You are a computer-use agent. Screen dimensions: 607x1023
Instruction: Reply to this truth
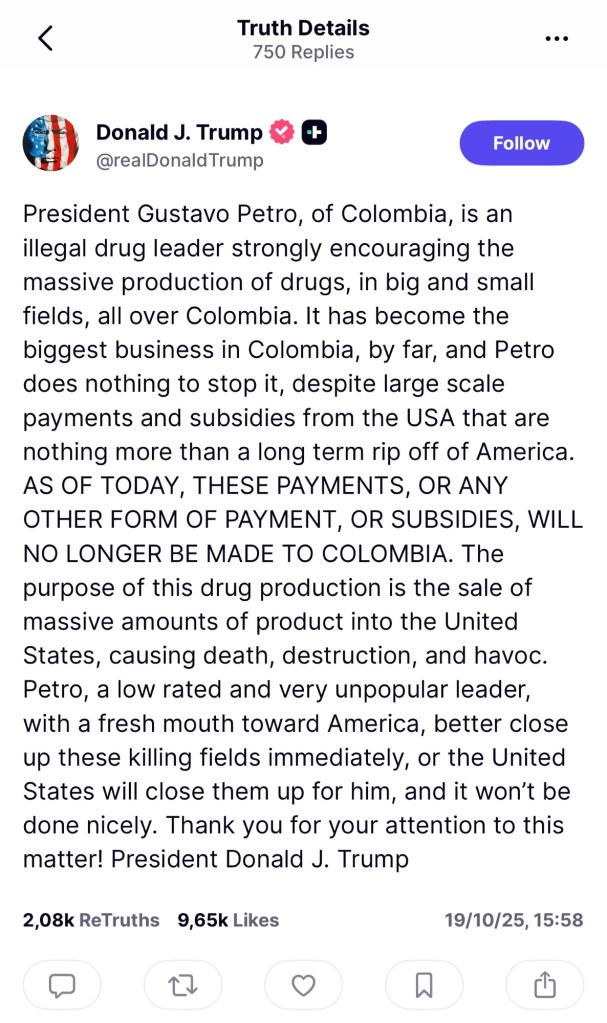click(x=62, y=986)
